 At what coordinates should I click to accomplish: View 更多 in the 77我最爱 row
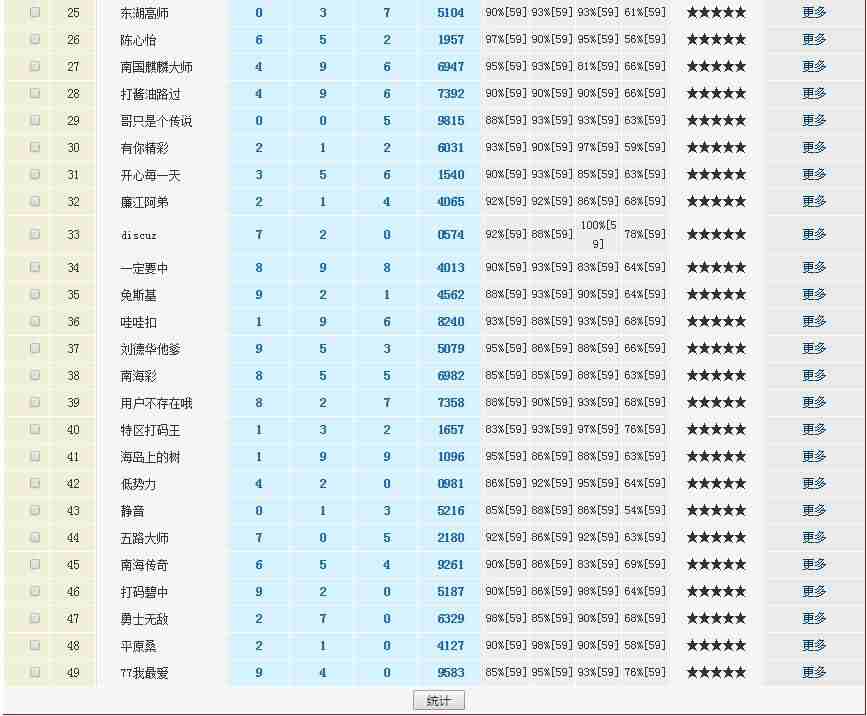(814, 673)
